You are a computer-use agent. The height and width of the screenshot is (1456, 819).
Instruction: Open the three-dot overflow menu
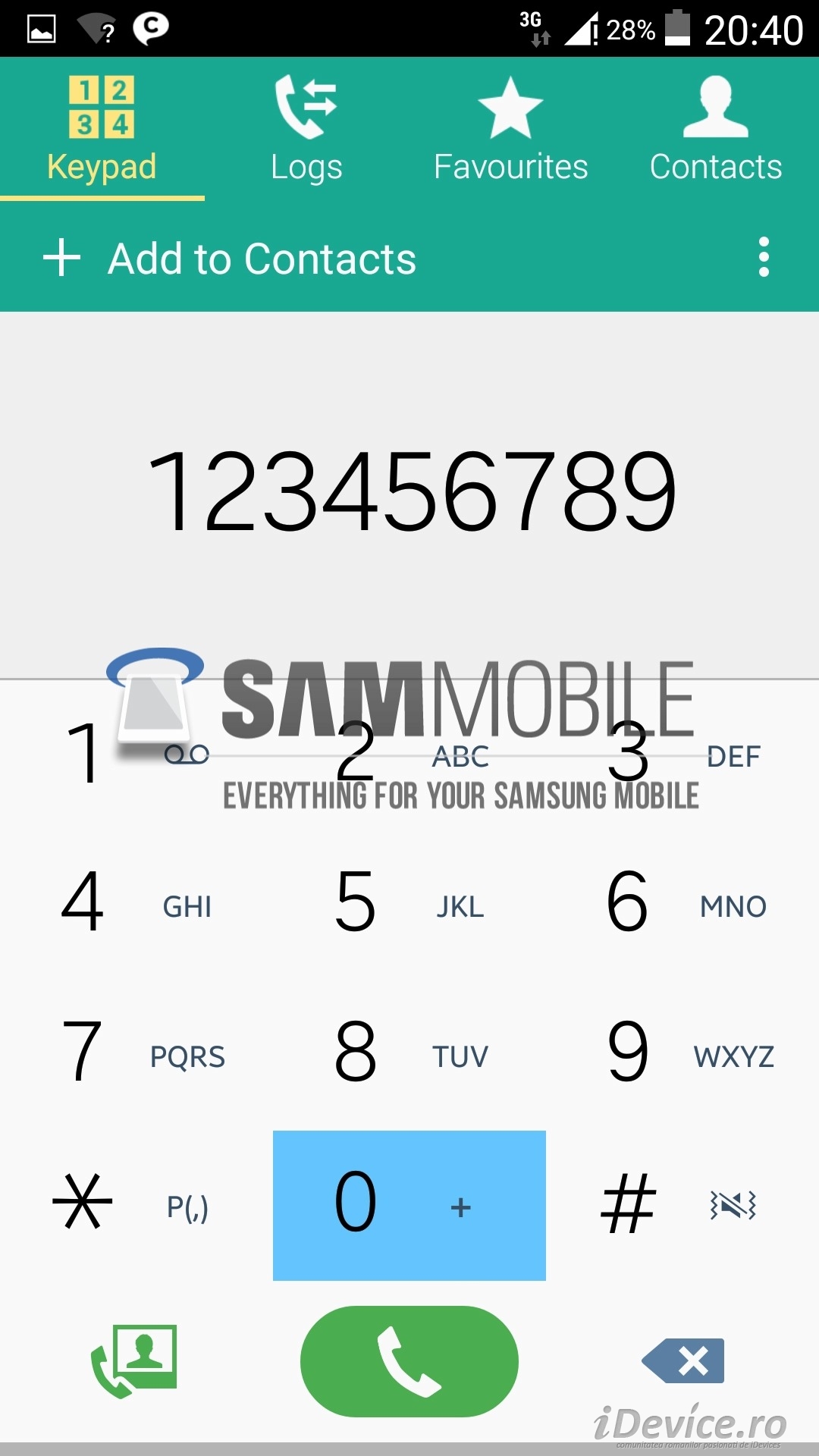click(x=764, y=257)
